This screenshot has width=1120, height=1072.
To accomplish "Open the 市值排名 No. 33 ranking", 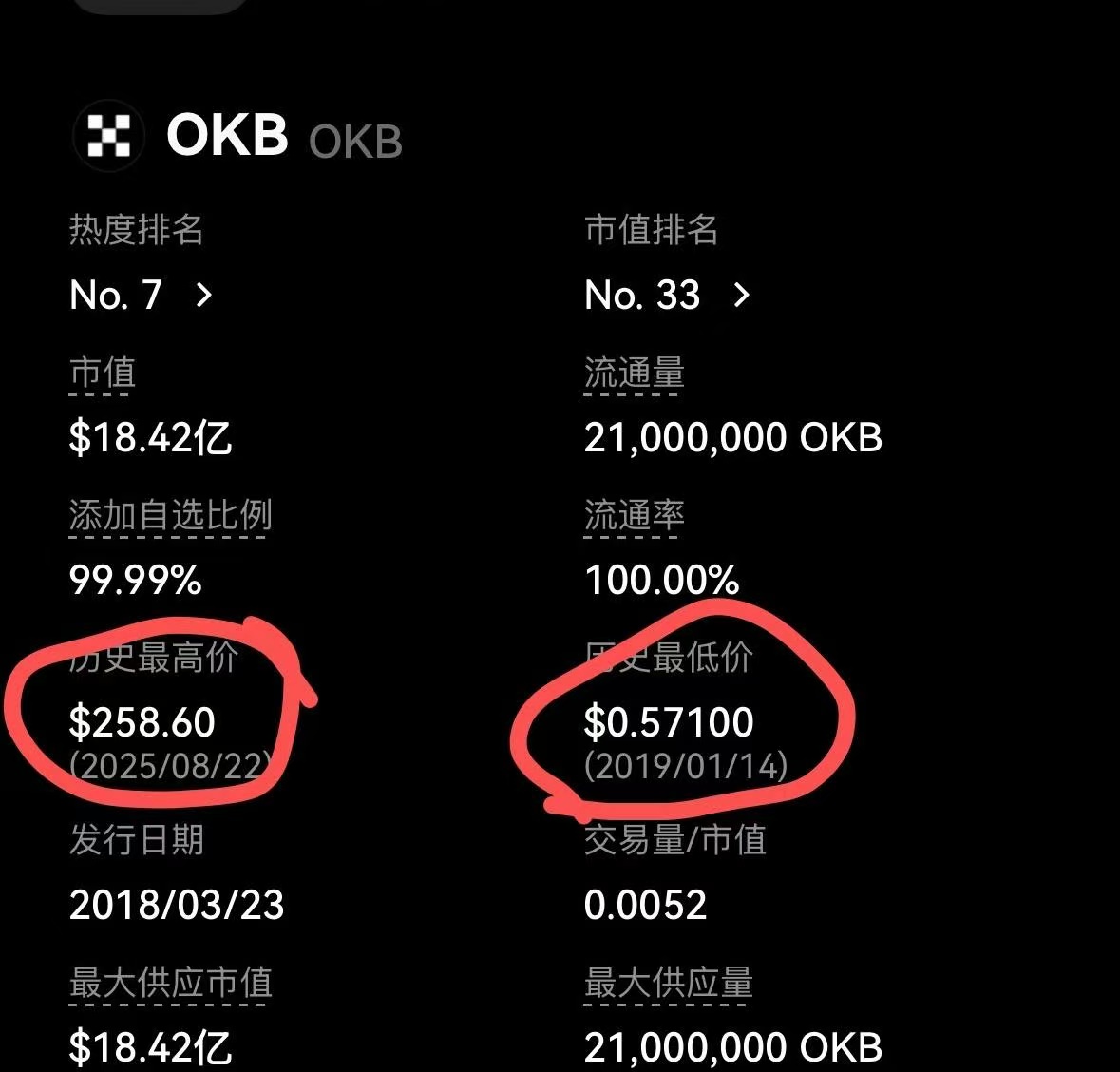I will click(667, 296).
